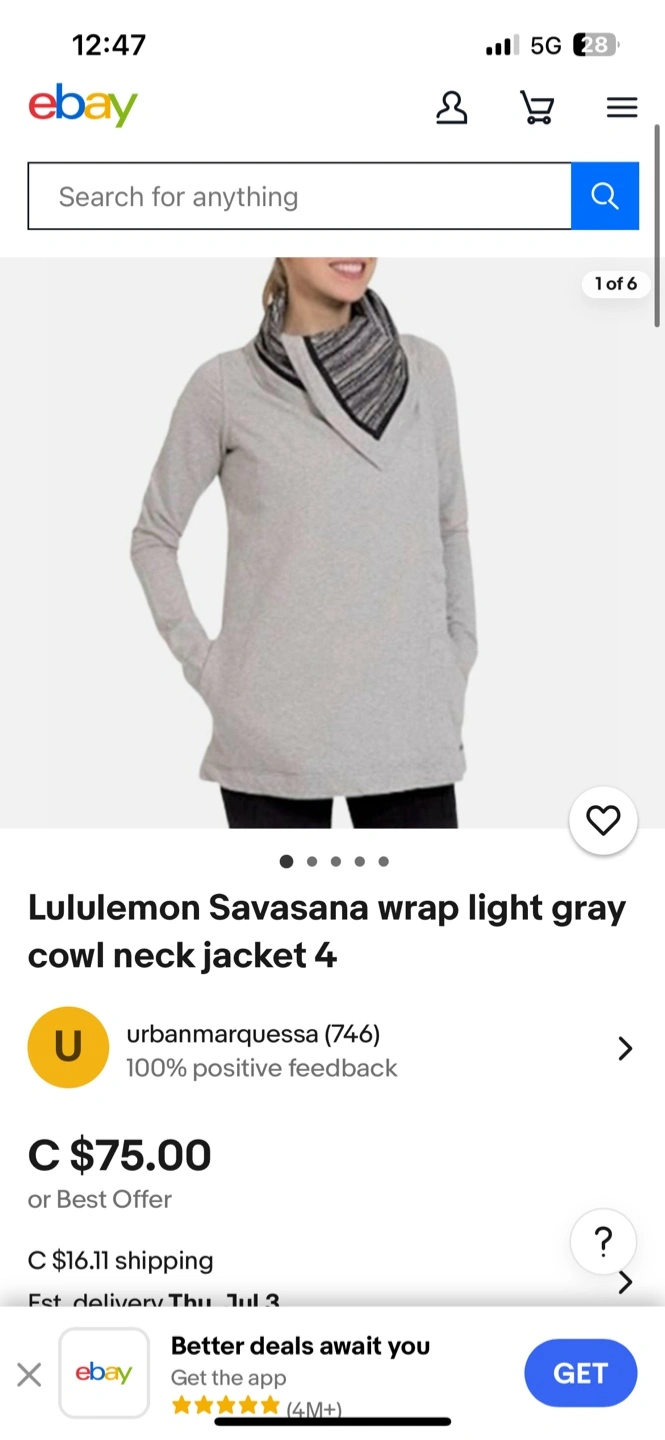Tap the blue search magnifier button
This screenshot has height=1440, width=665.
[605, 196]
